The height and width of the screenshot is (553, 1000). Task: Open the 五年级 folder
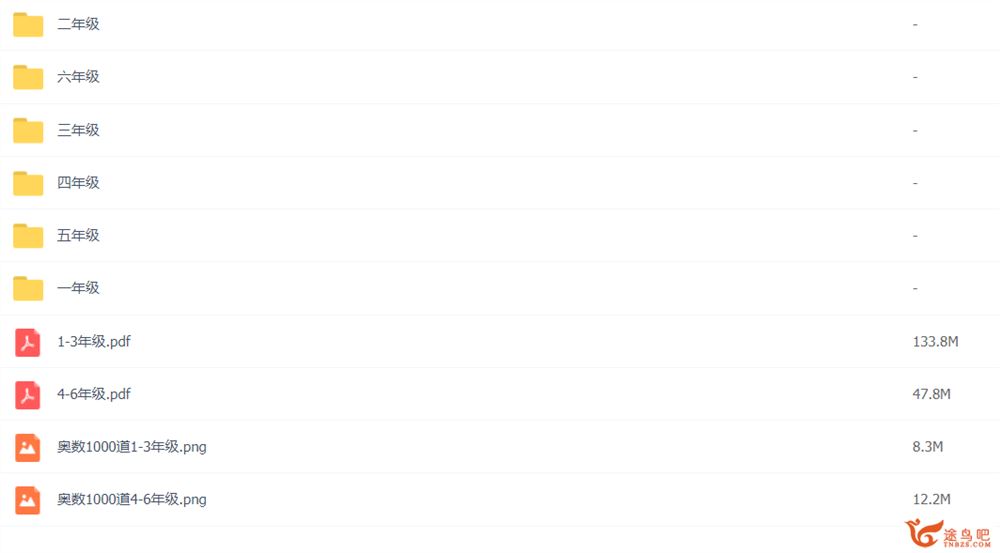pyautogui.click(x=78, y=236)
